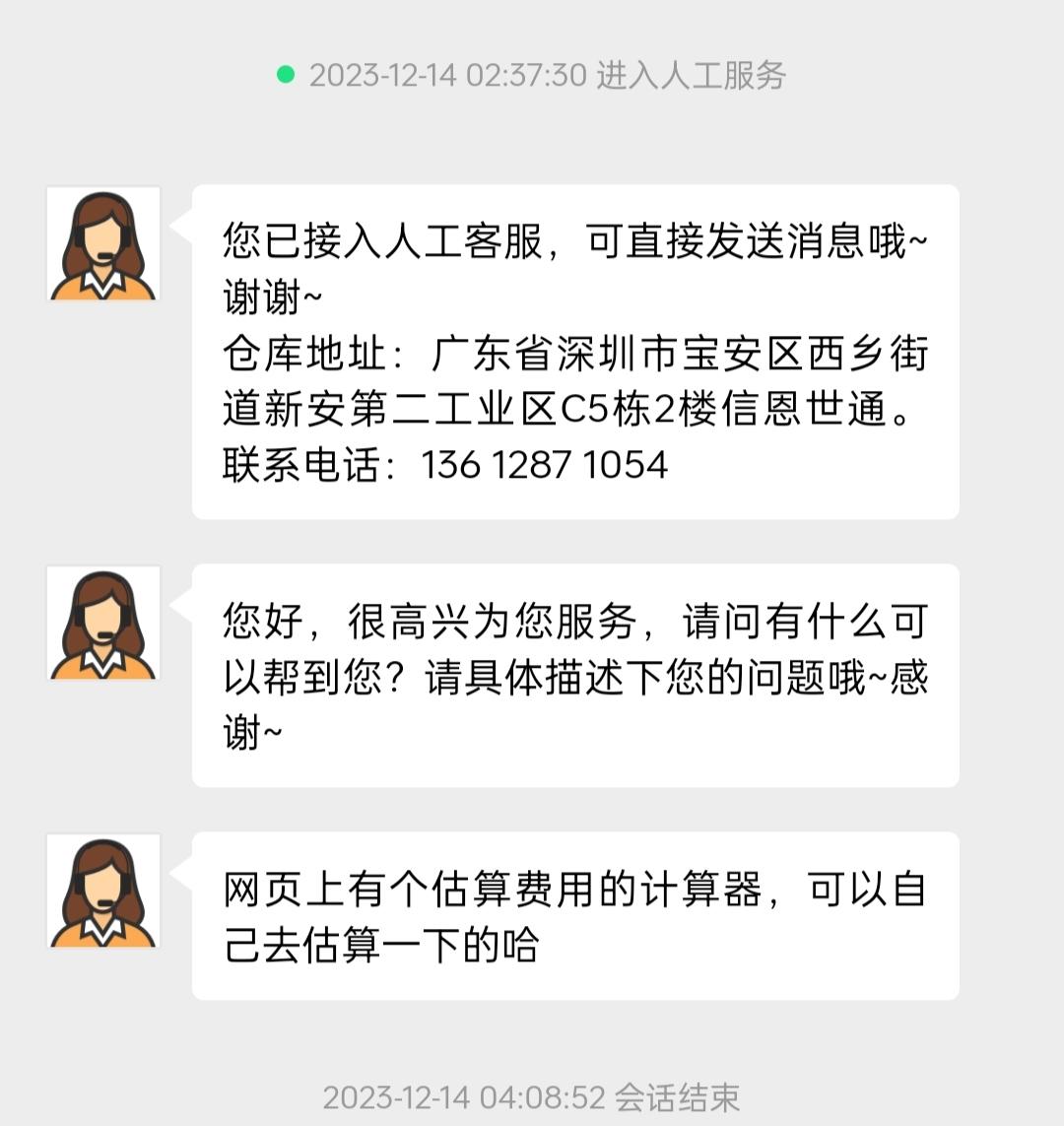Open agent avatar next to the 您好 greeting

pos(103,624)
